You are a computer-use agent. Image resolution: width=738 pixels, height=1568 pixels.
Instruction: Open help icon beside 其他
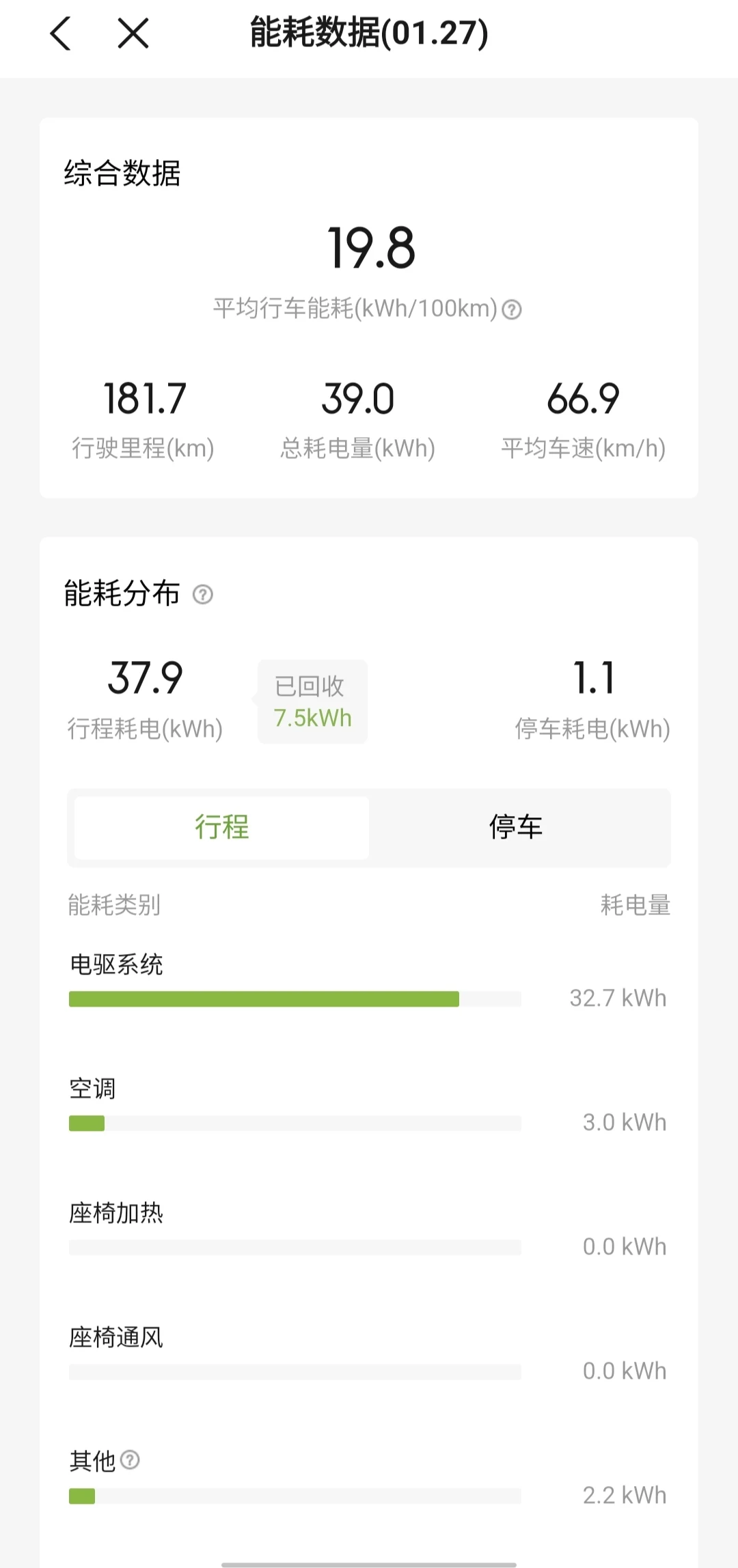pyautogui.click(x=130, y=1460)
